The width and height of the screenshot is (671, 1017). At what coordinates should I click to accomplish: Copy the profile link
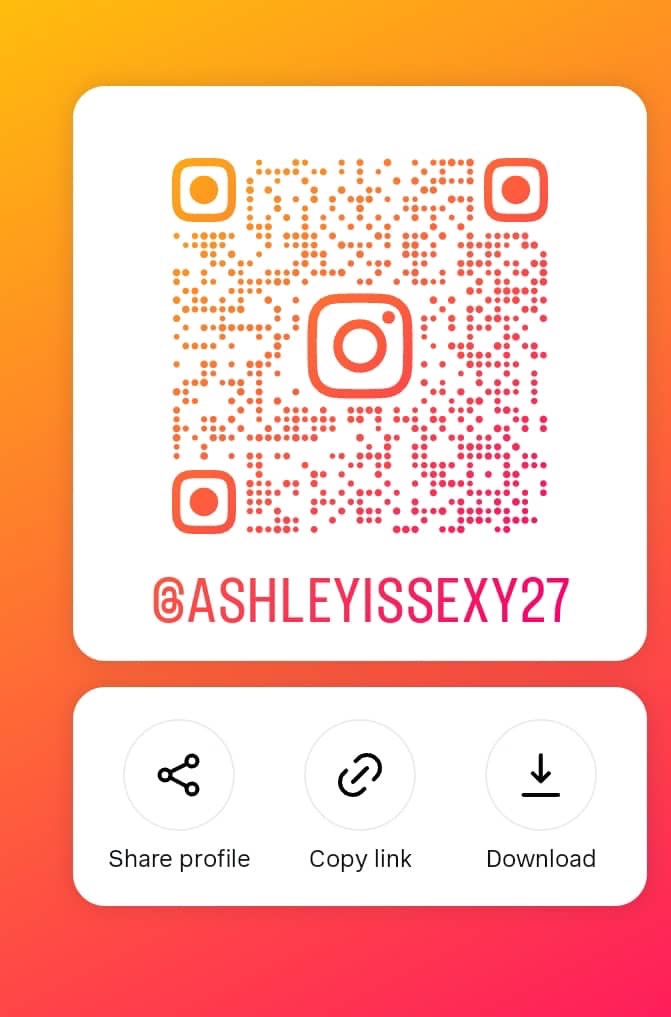pyautogui.click(x=360, y=775)
